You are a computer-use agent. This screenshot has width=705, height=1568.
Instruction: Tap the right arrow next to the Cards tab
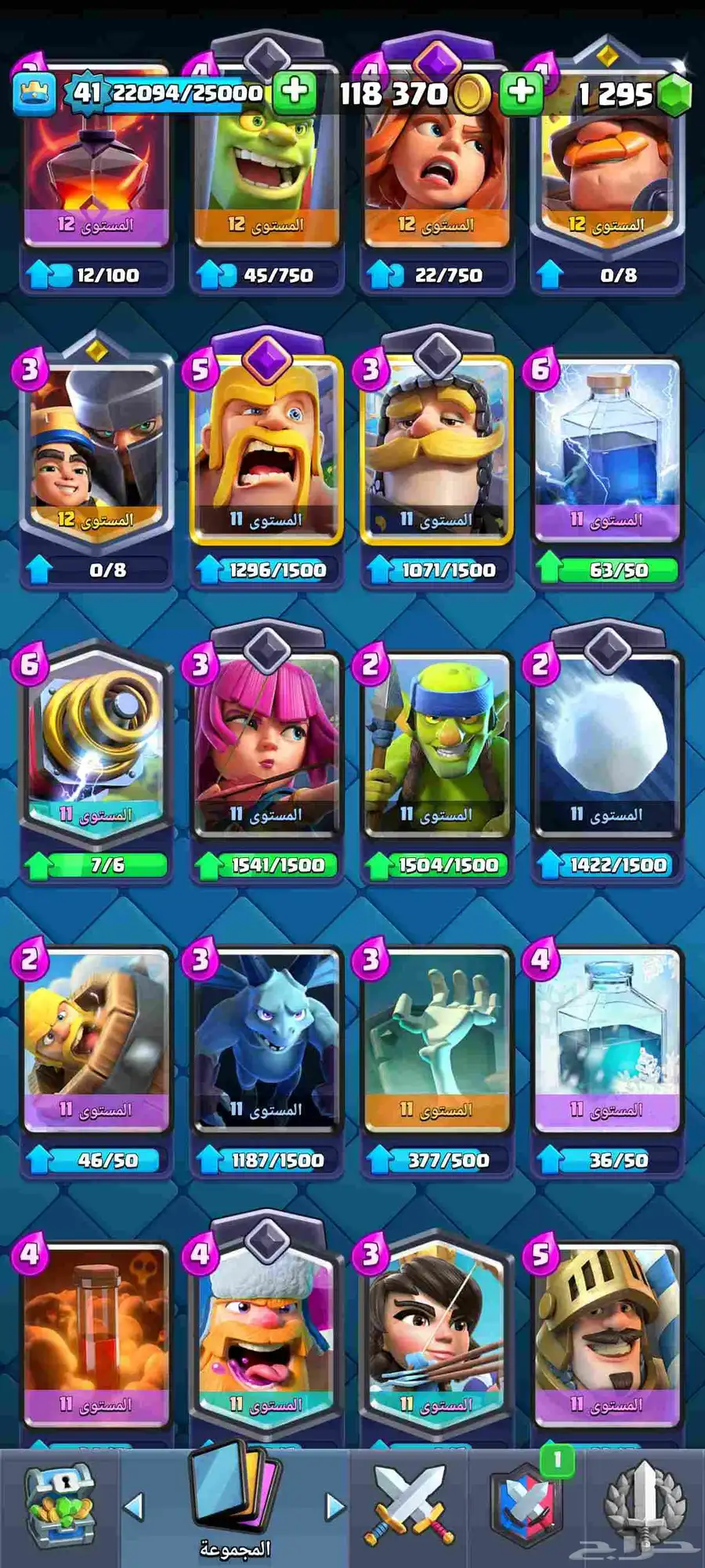click(x=335, y=1506)
